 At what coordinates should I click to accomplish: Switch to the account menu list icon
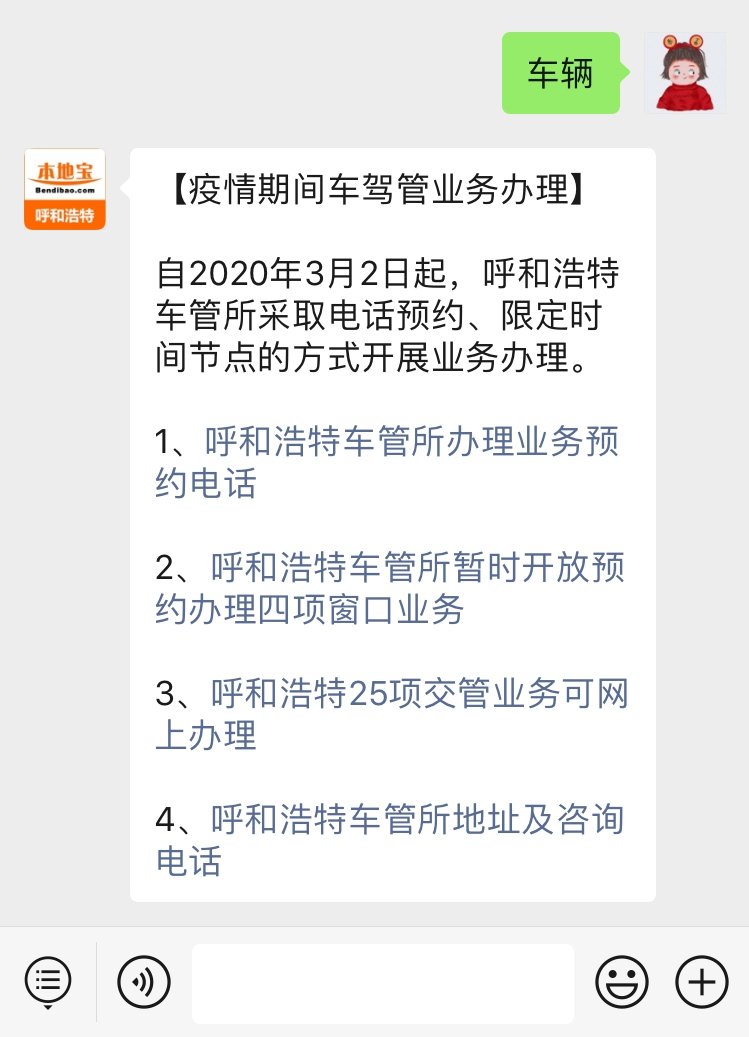coord(48,983)
